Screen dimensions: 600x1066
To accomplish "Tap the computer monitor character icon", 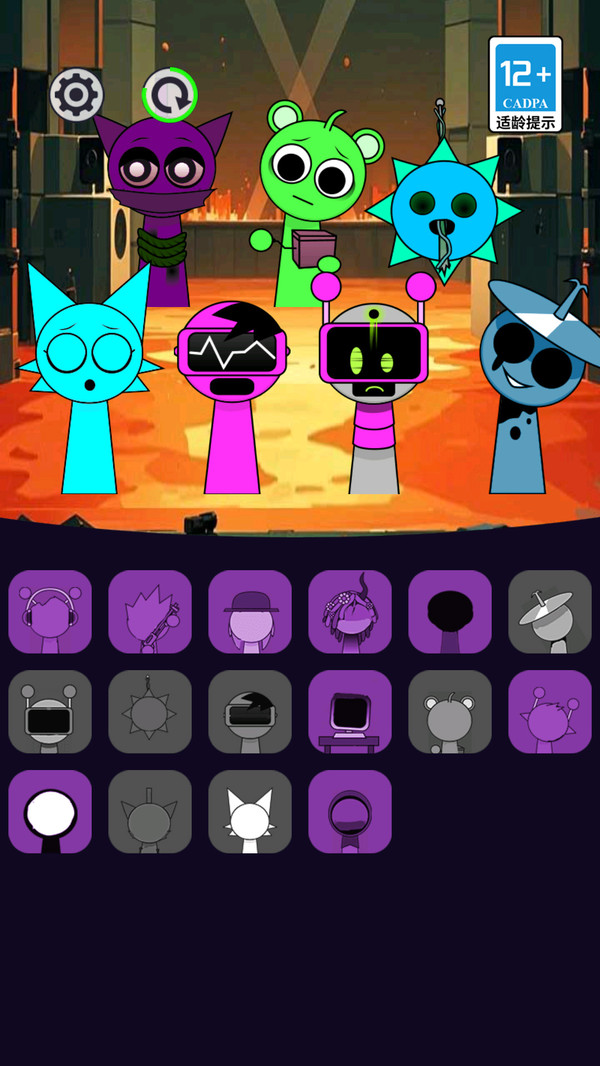I will coord(350,712).
